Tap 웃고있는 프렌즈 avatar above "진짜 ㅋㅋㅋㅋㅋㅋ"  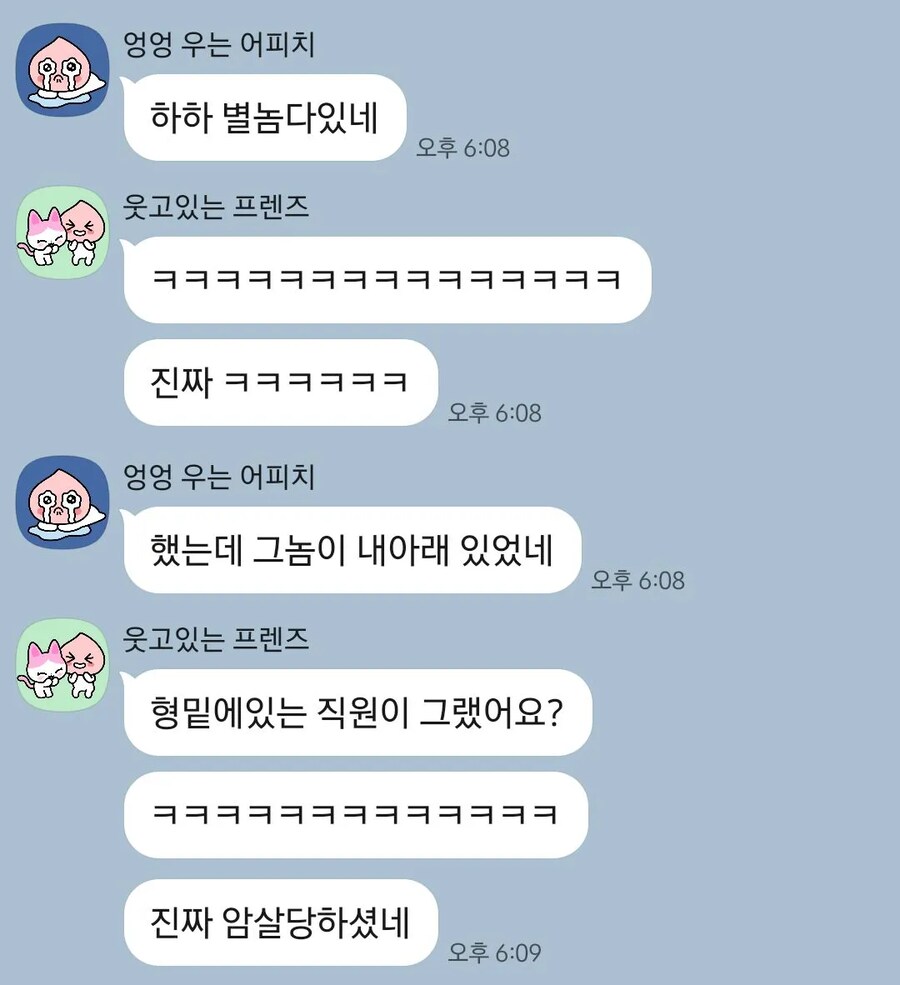61,232
